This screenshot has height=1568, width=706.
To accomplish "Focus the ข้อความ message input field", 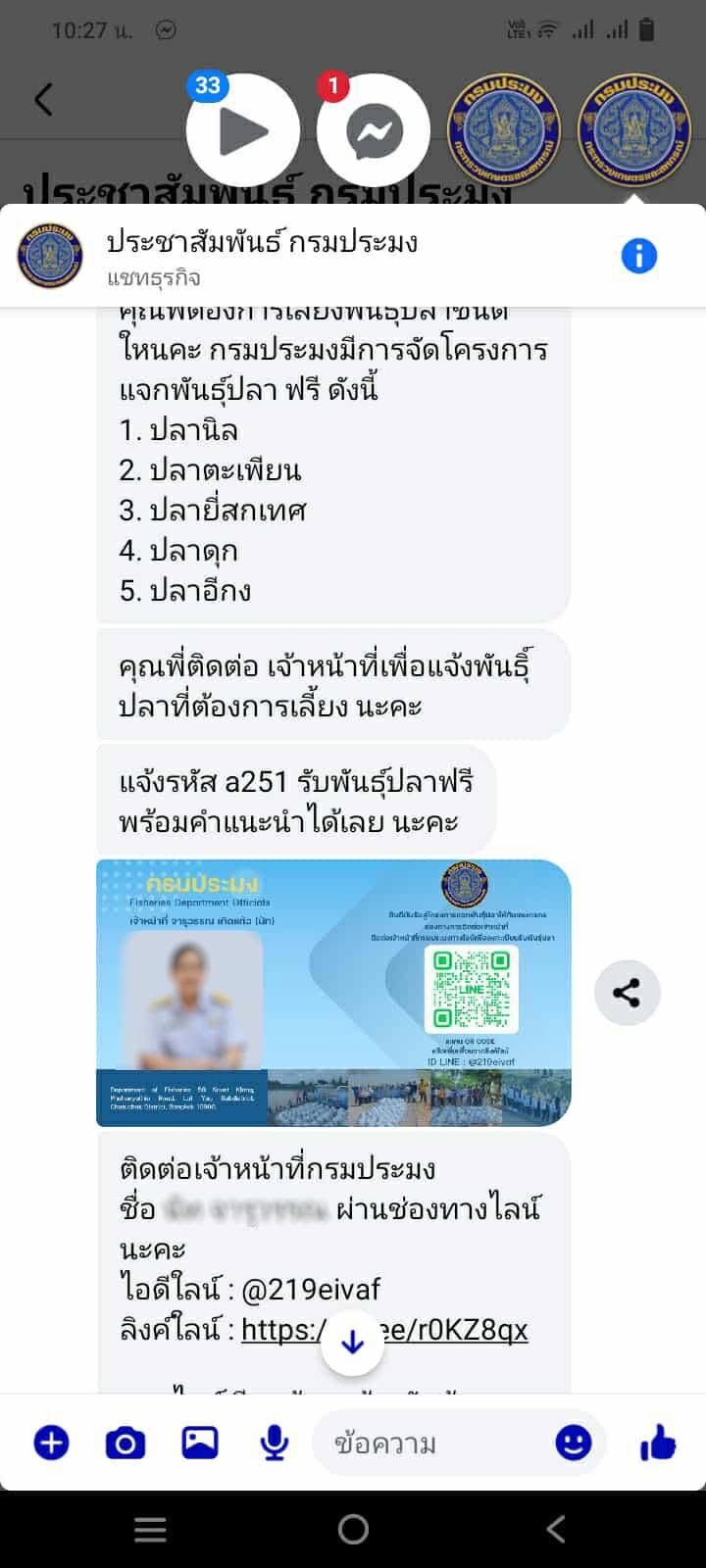I will (436, 1443).
